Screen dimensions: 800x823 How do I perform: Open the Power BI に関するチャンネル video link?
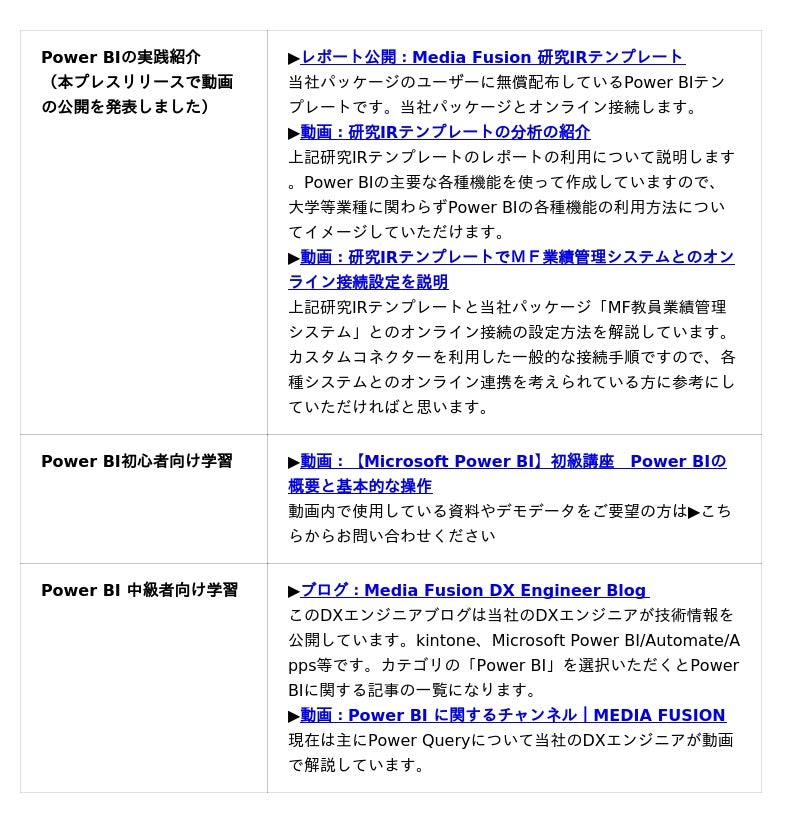(x=512, y=715)
